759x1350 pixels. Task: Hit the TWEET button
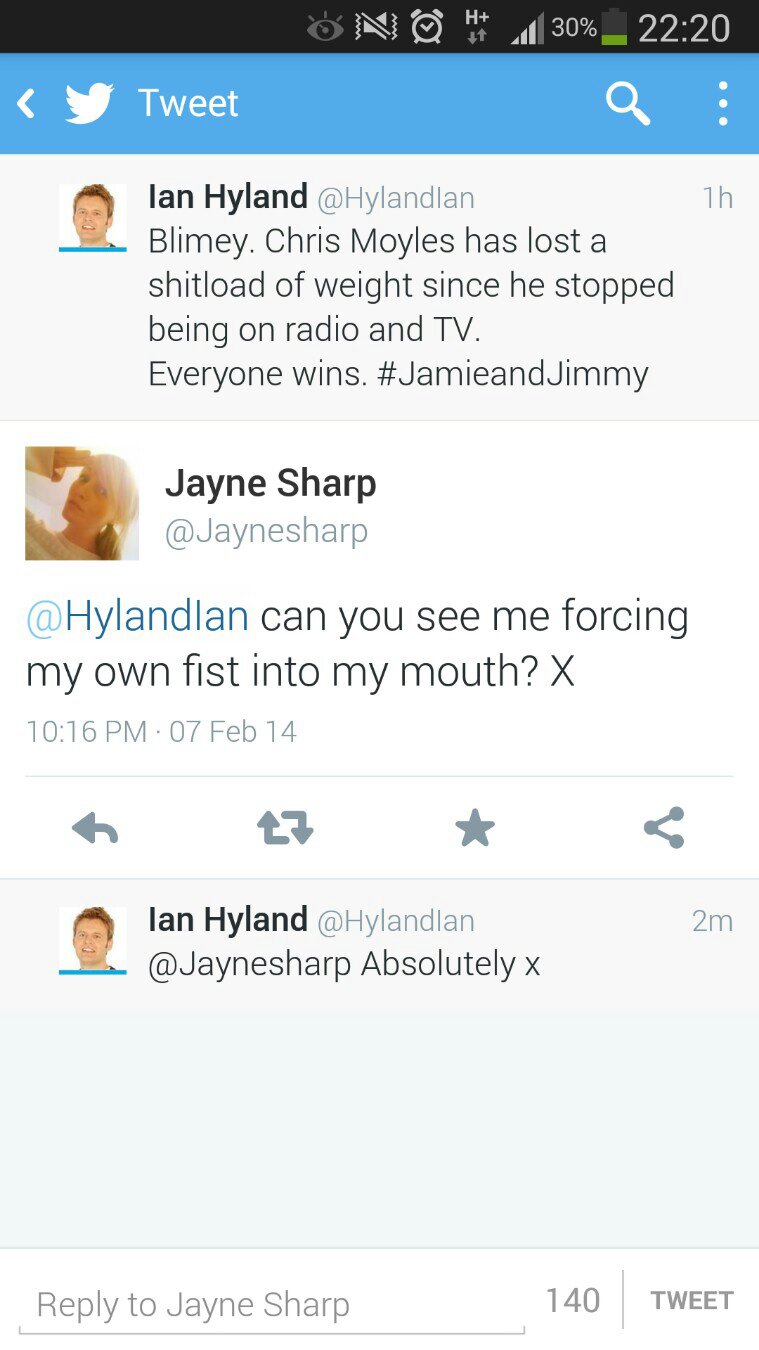[691, 1300]
